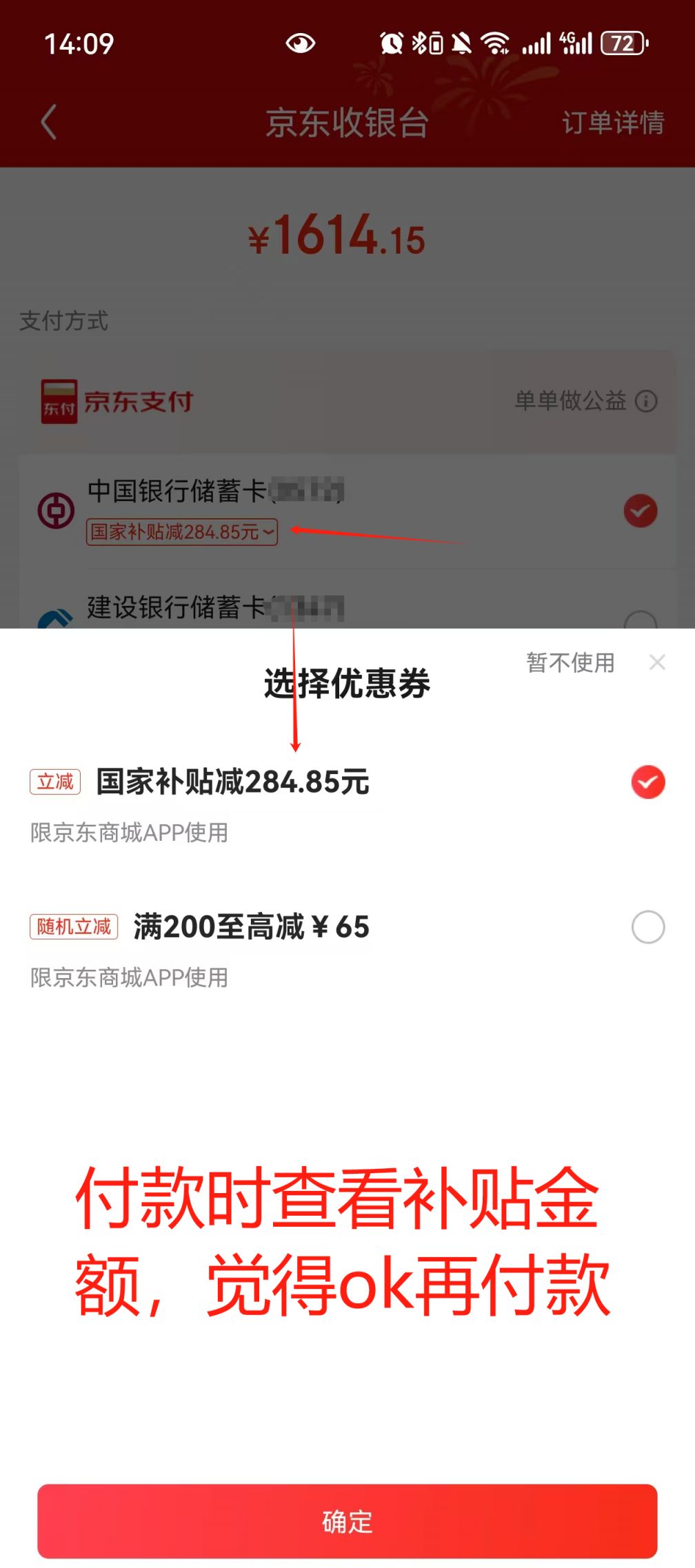Confirm coupon selection with 确定 button
The height and width of the screenshot is (1568, 695).
click(x=347, y=1520)
